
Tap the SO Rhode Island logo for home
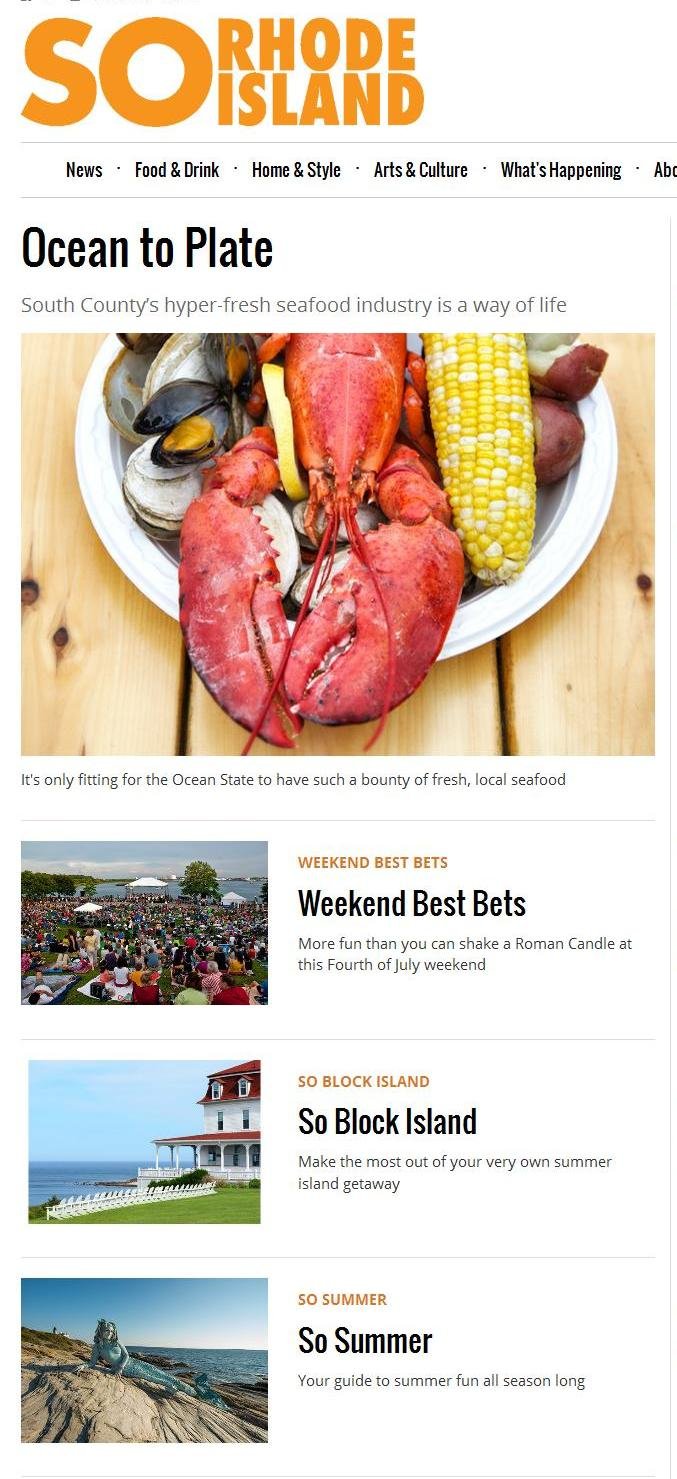pos(222,73)
